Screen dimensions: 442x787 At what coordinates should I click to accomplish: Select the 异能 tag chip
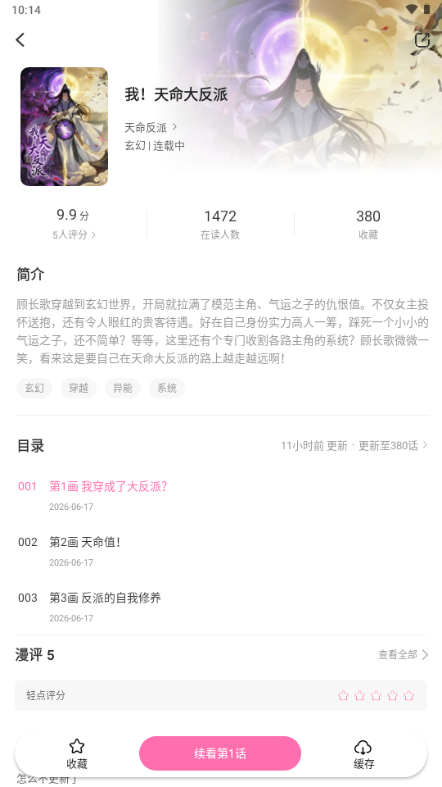[x=122, y=388]
